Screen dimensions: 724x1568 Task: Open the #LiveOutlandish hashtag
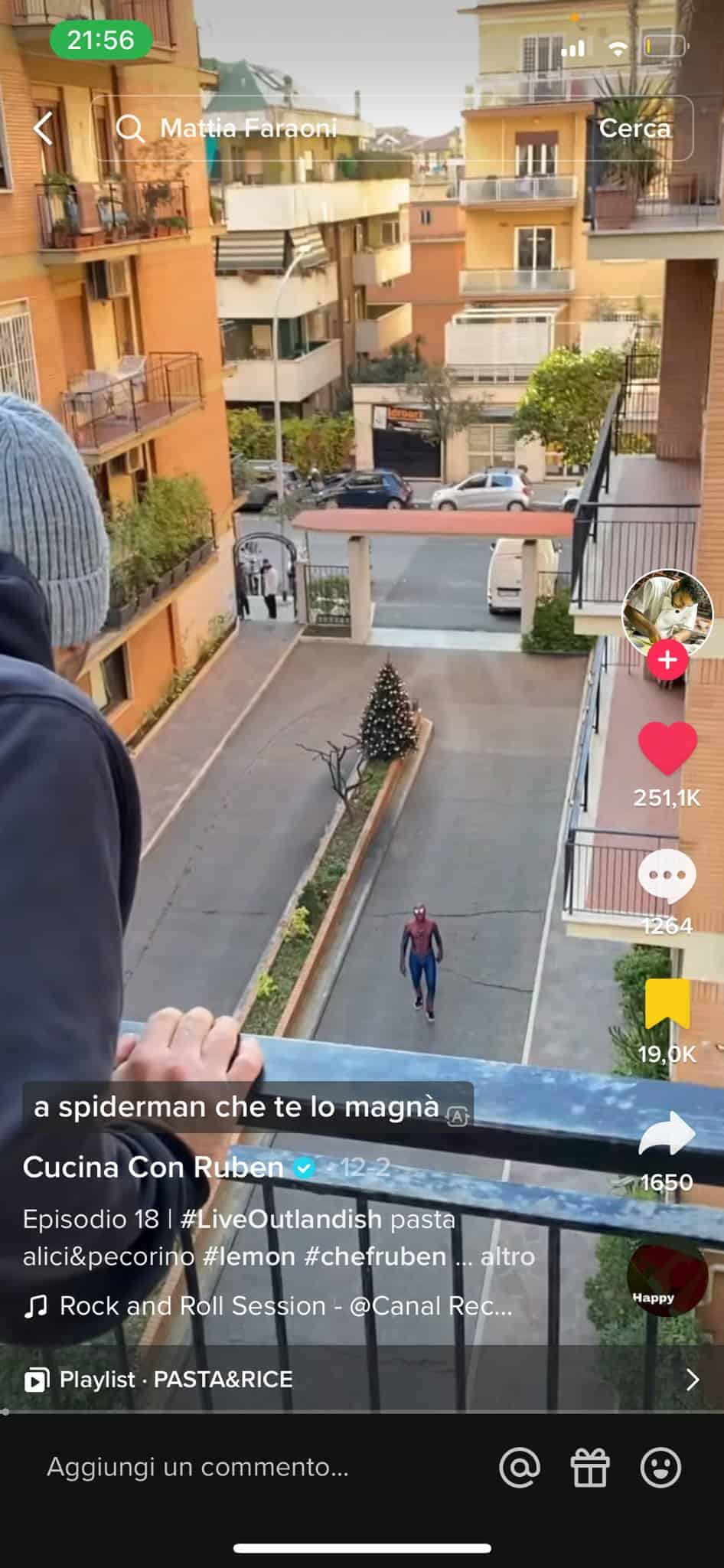tap(281, 1219)
